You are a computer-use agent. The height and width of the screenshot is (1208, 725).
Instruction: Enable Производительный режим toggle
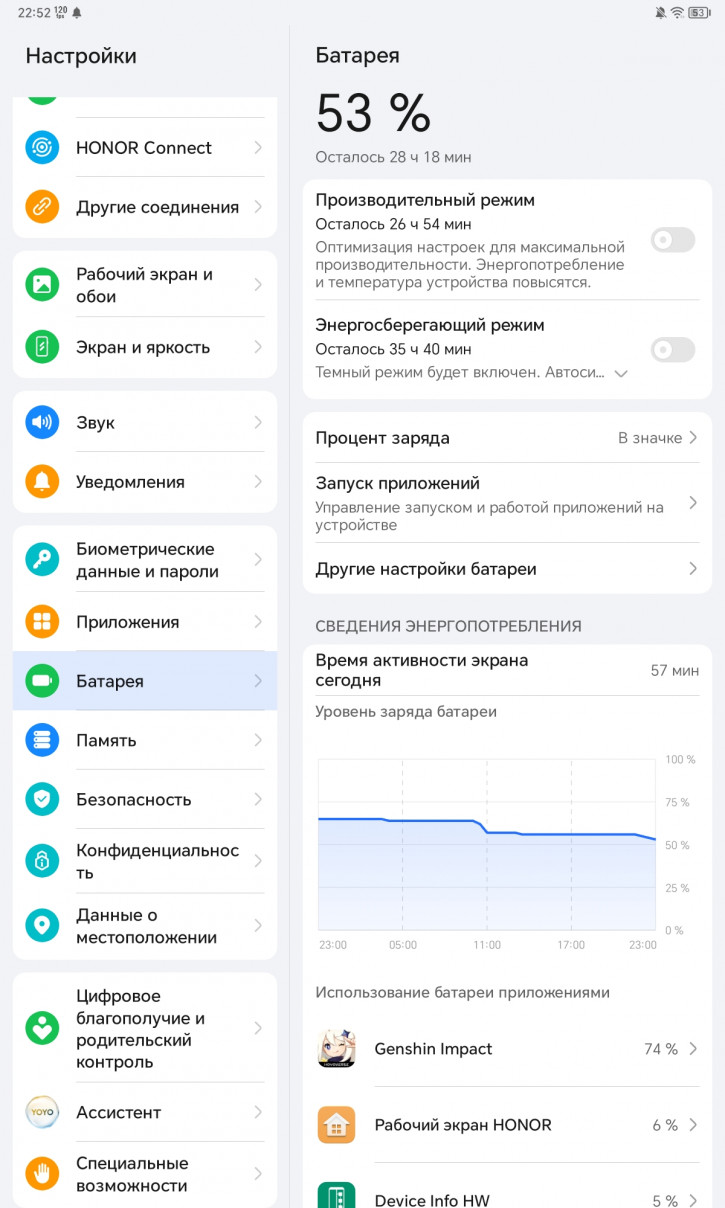pos(672,240)
